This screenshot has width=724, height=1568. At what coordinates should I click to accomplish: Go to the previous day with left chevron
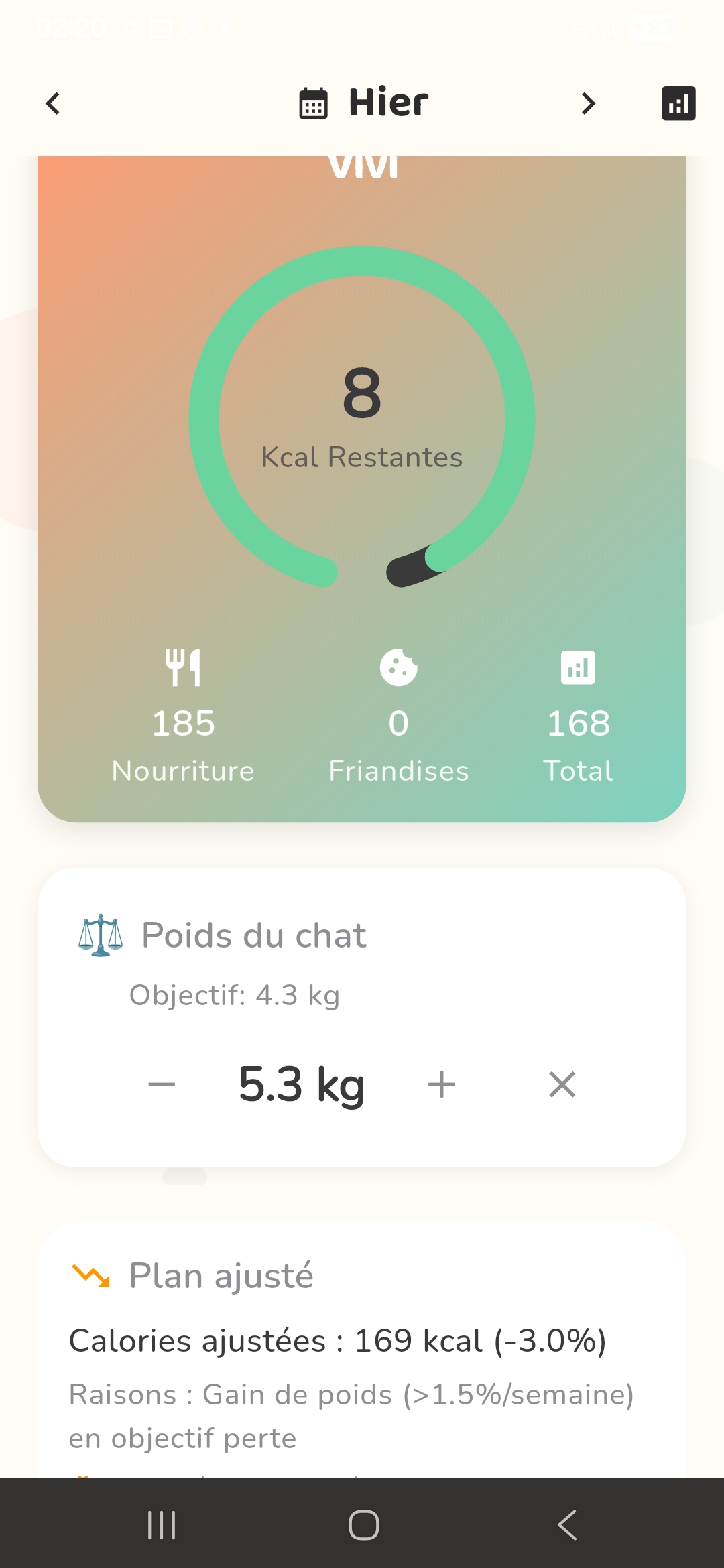pyautogui.click(x=53, y=104)
